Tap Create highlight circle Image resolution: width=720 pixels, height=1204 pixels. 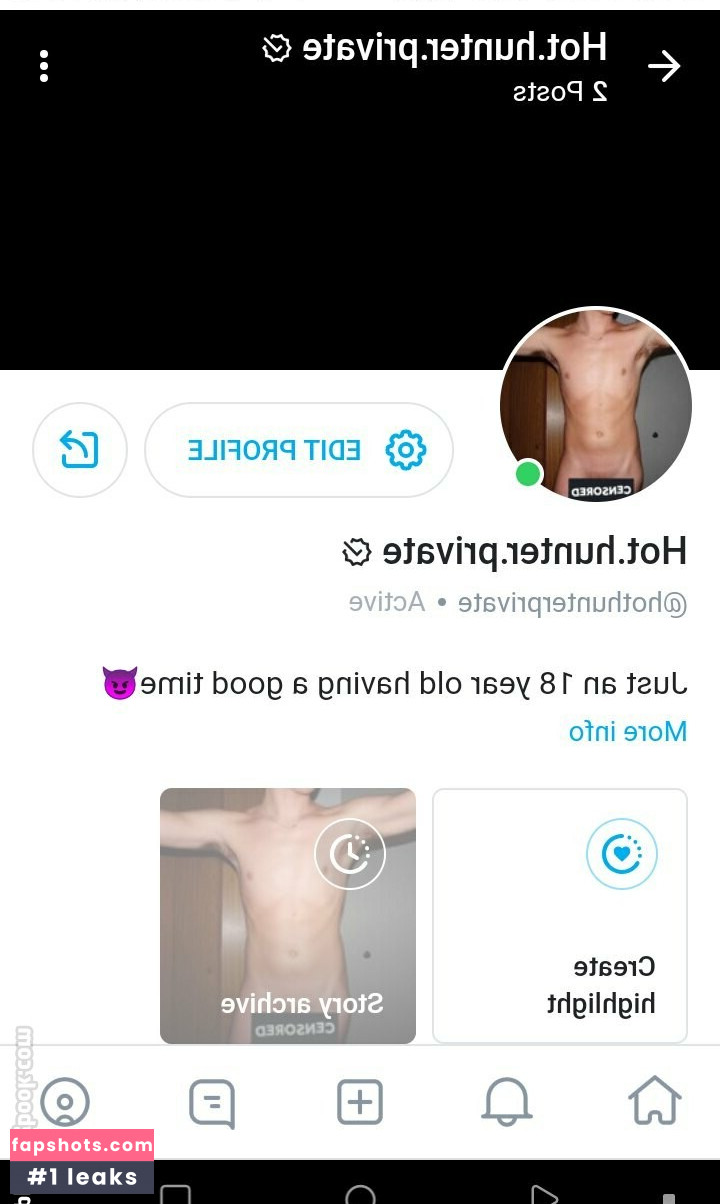click(621, 853)
